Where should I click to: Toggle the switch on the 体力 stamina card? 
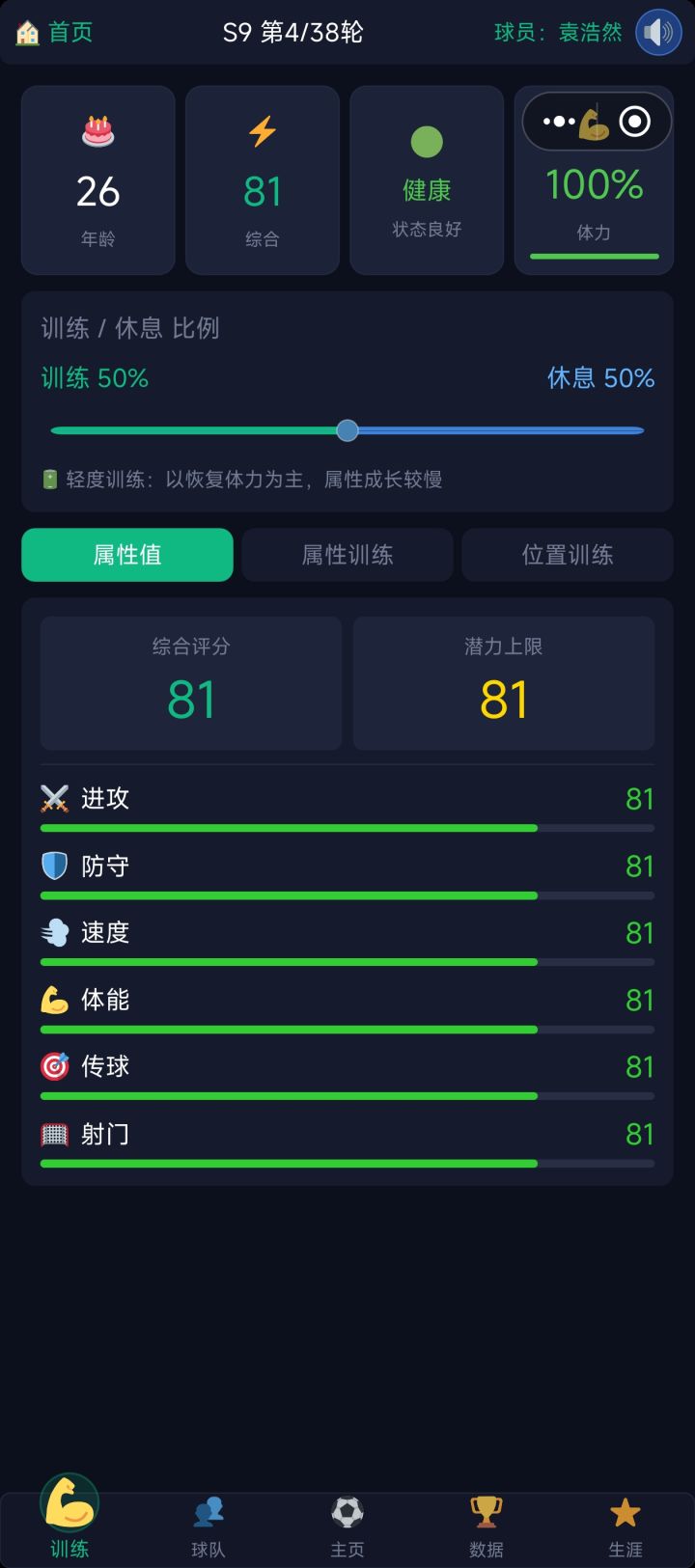coord(596,121)
